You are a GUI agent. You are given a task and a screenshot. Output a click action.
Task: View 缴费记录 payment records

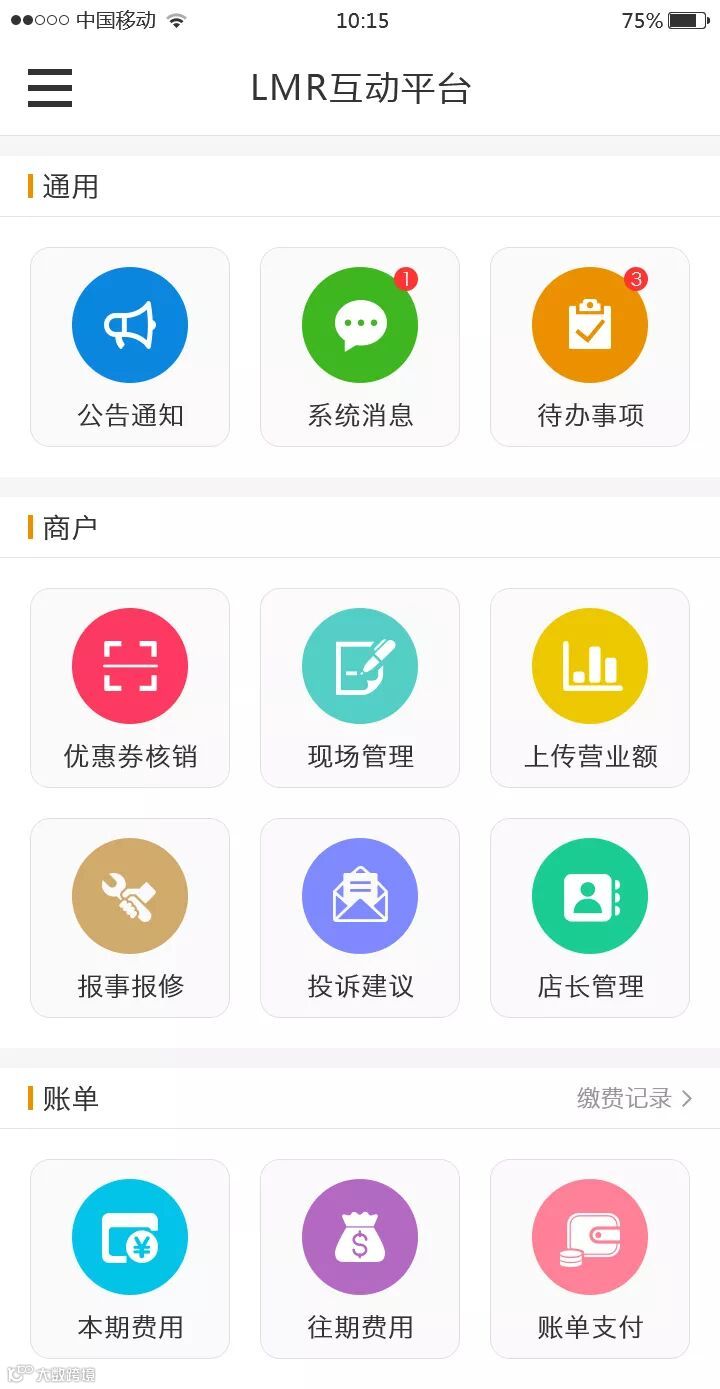tap(635, 1098)
